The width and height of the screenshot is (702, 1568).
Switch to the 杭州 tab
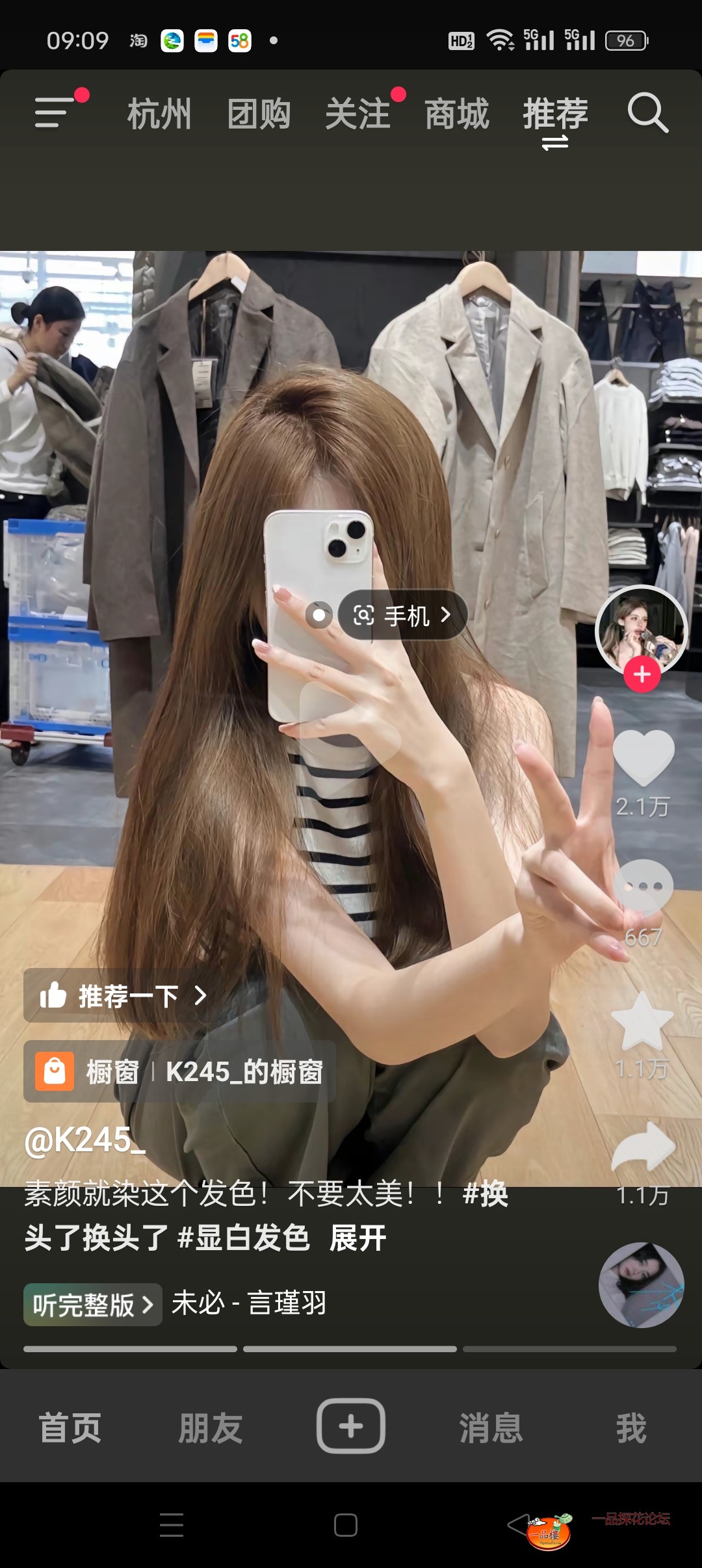(x=159, y=114)
